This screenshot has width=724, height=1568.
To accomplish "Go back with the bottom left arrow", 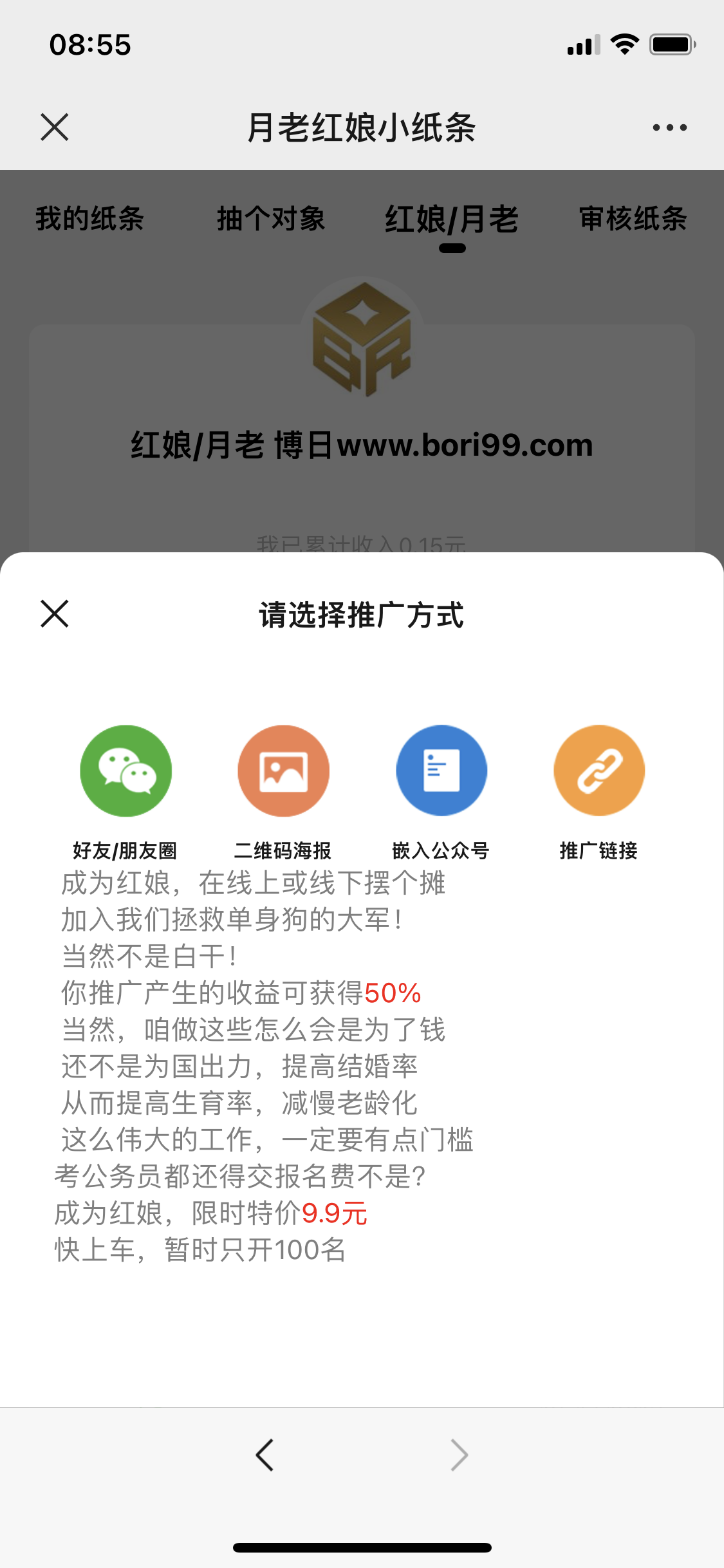I will (265, 1455).
